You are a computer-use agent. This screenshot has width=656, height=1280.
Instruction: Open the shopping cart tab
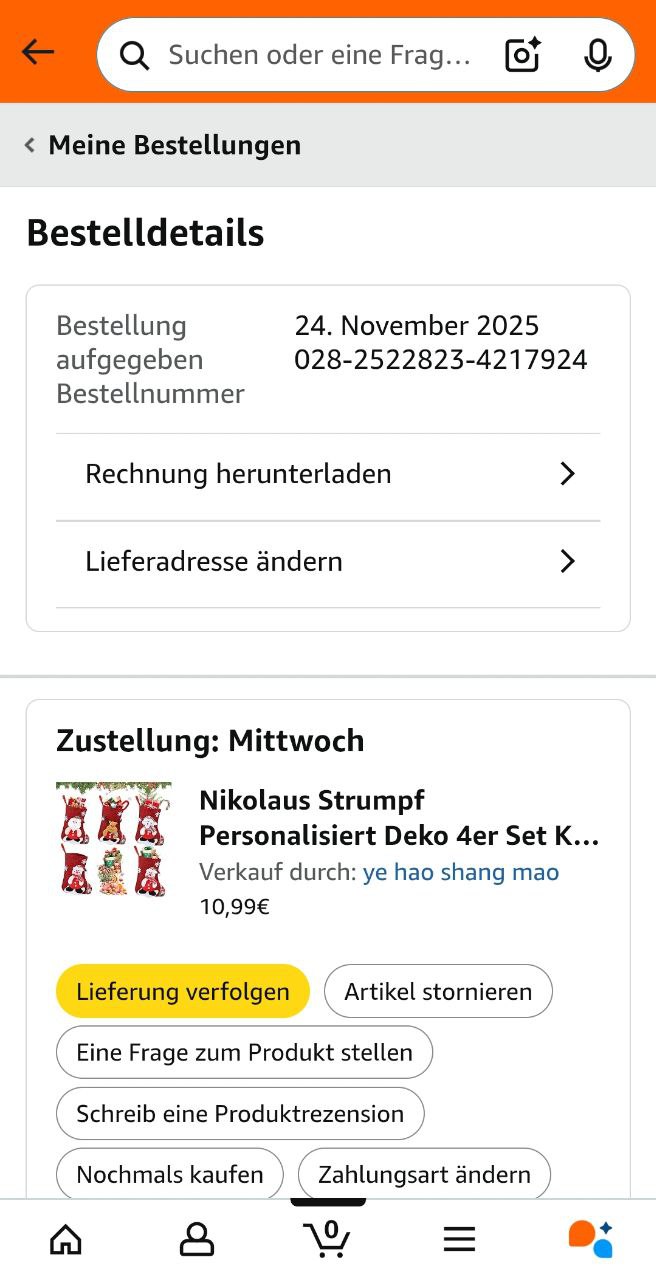click(328, 1240)
